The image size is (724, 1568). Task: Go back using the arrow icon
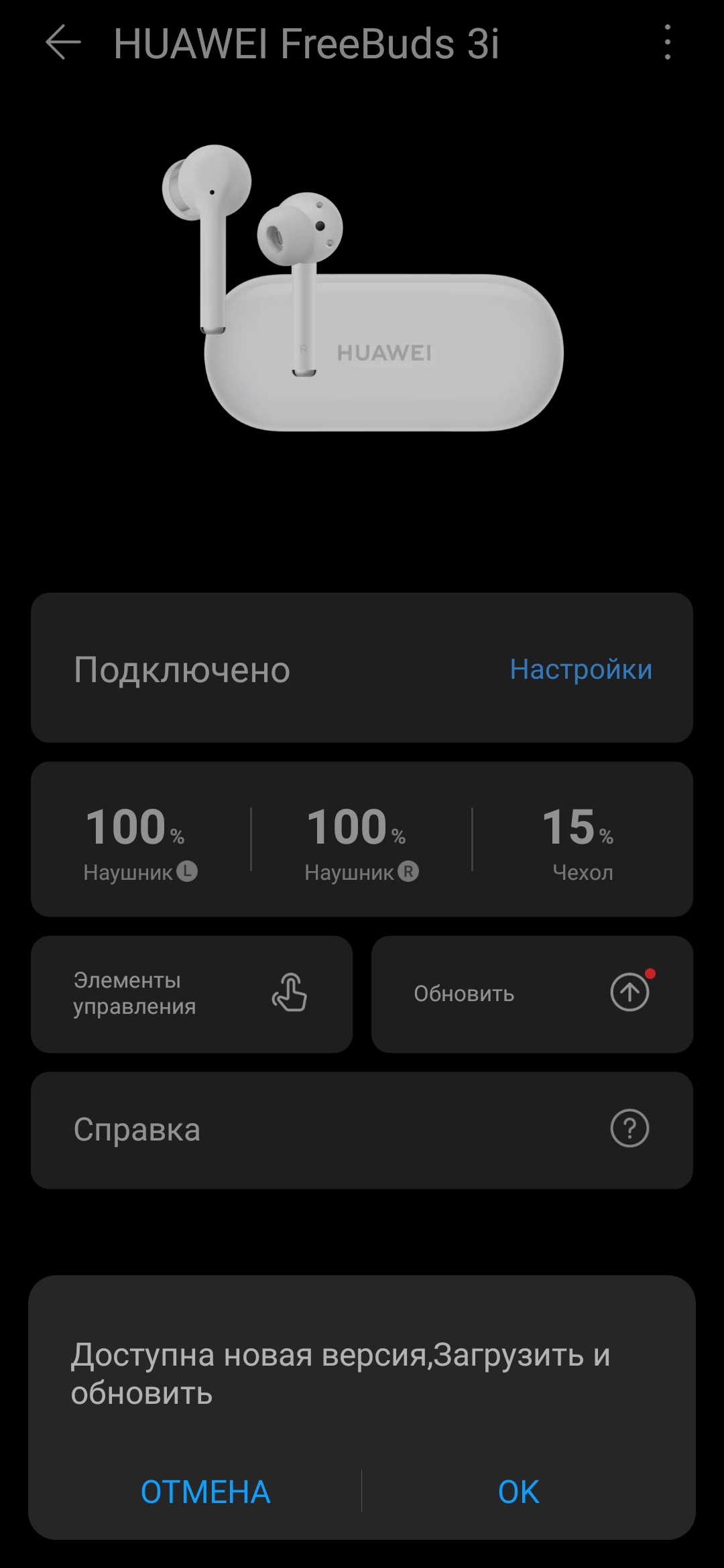63,43
